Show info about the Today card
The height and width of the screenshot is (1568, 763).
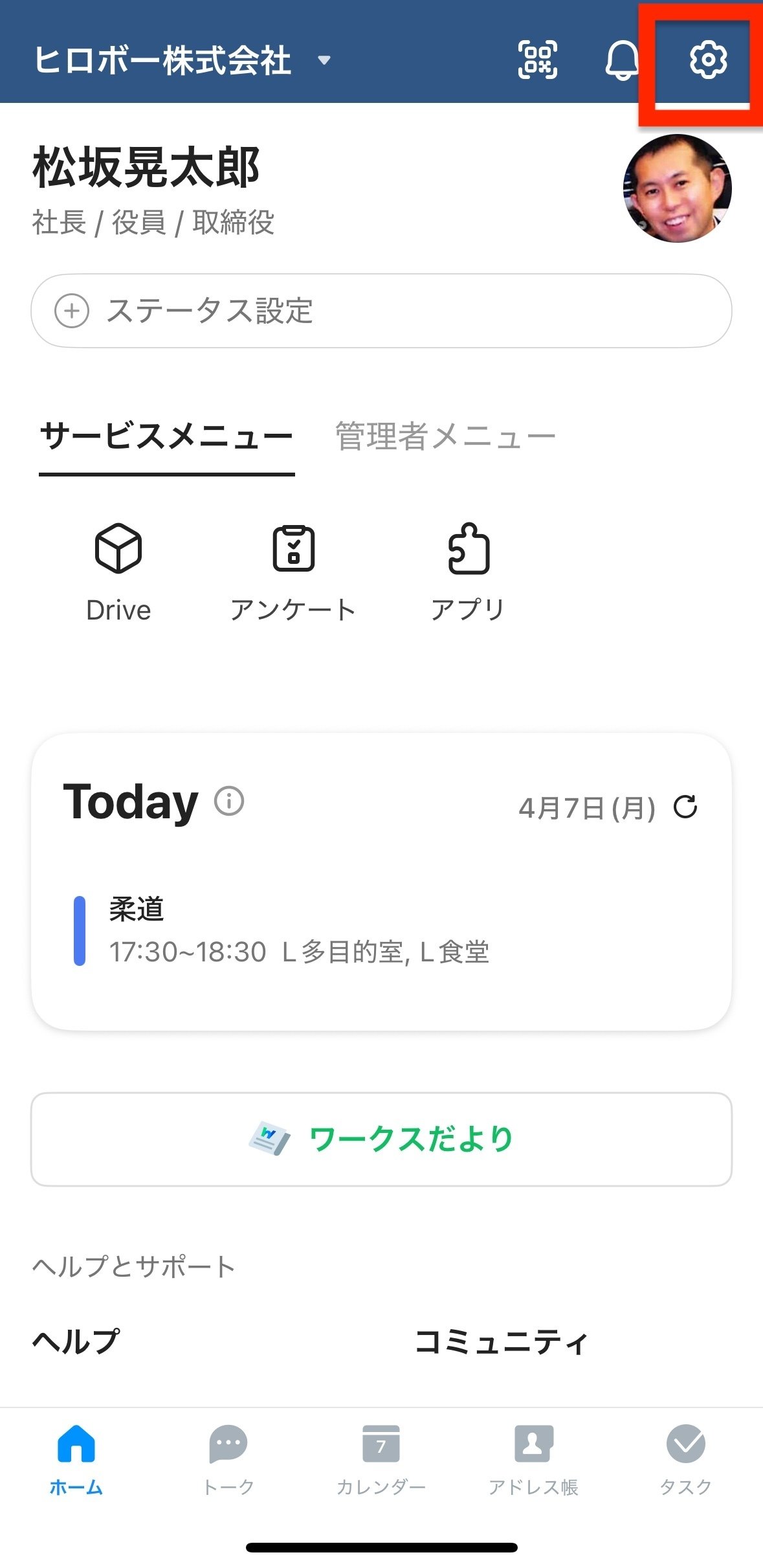229,801
